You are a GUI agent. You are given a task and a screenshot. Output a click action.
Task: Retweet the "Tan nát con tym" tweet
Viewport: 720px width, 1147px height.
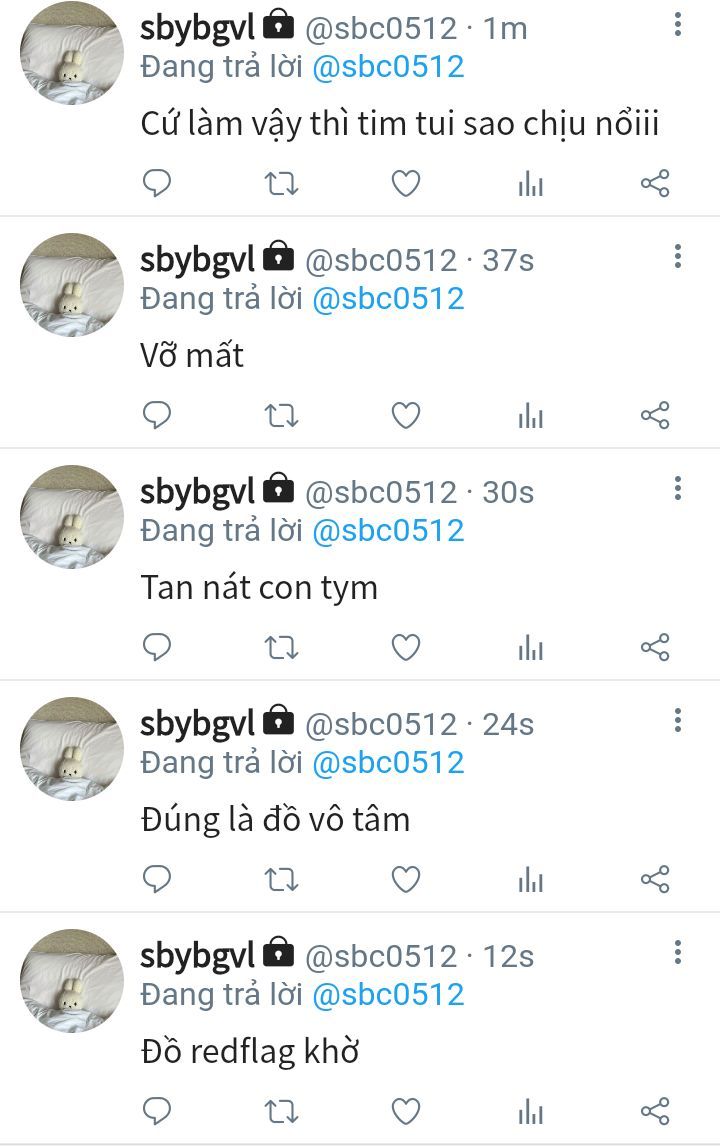coord(281,647)
